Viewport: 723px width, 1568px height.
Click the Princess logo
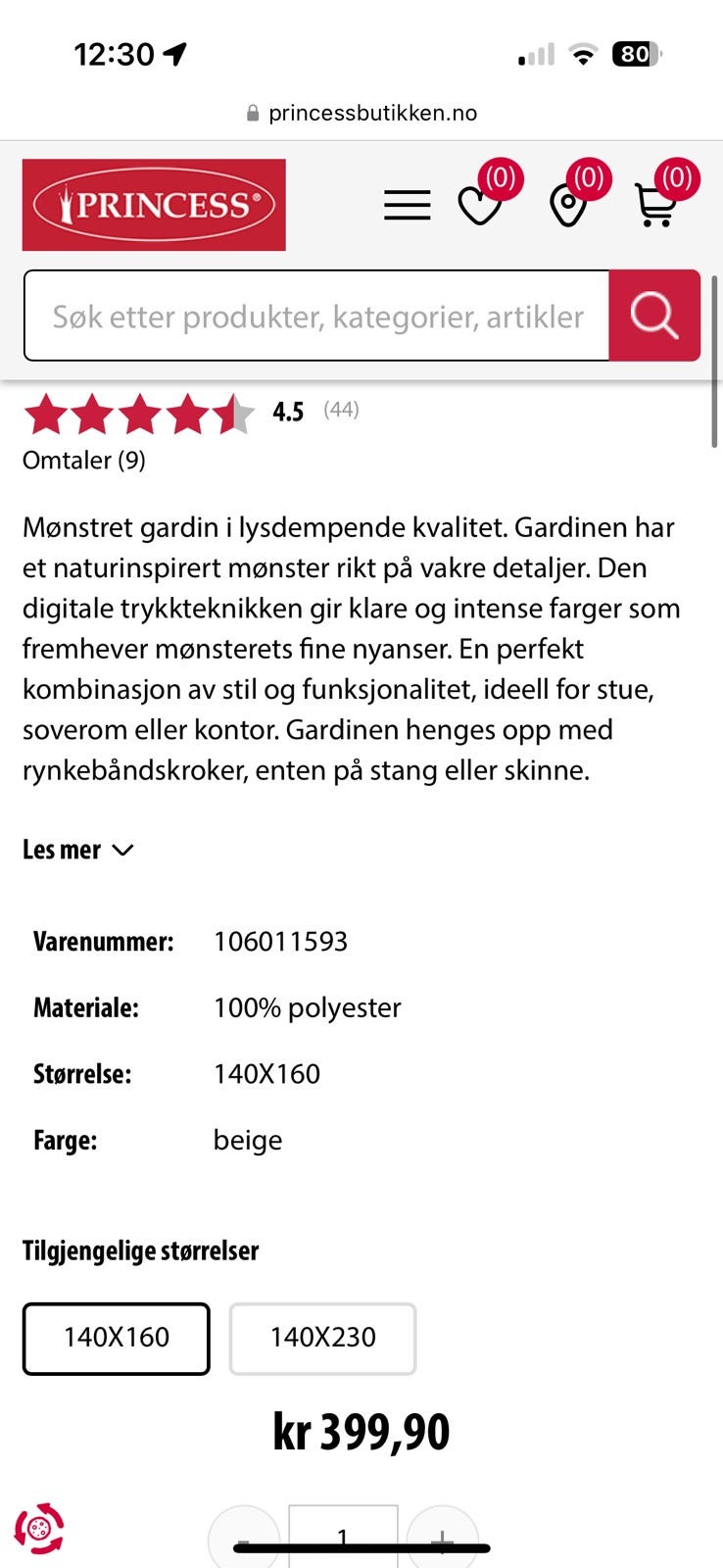tap(153, 206)
